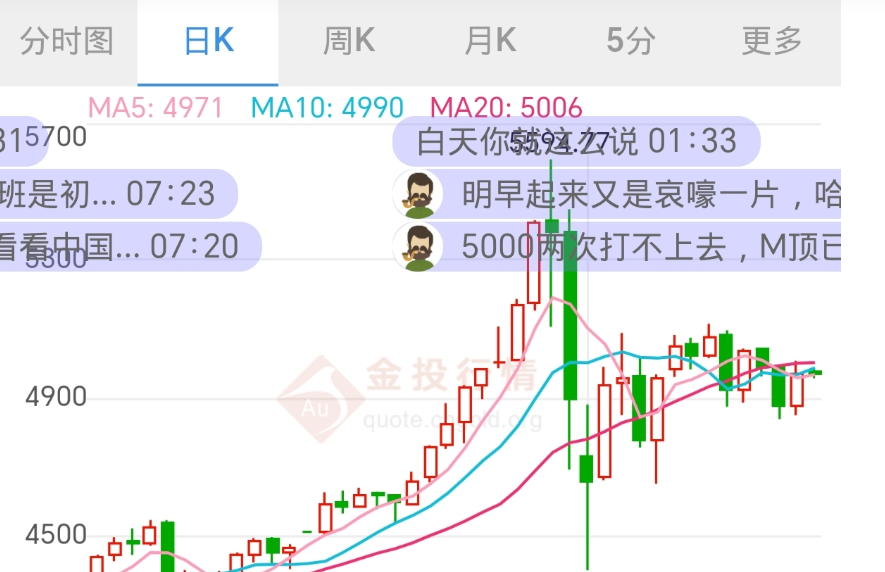885x572 pixels.
Task: Switch to the 5分 chart
Action: pyautogui.click(x=630, y=41)
